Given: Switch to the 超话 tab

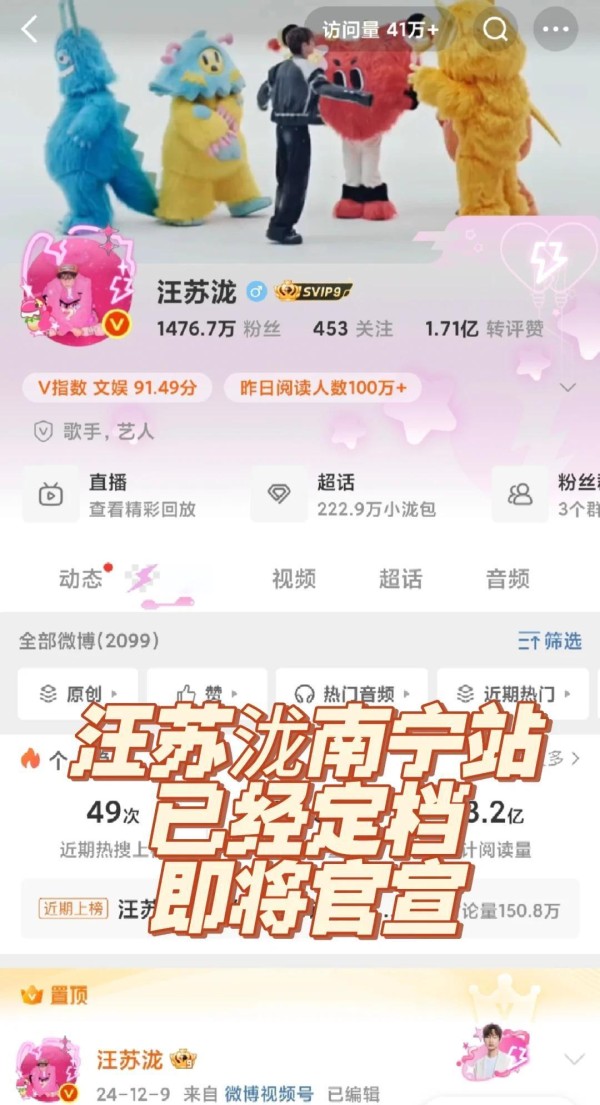Looking at the screenshot, I should (400, 579).
